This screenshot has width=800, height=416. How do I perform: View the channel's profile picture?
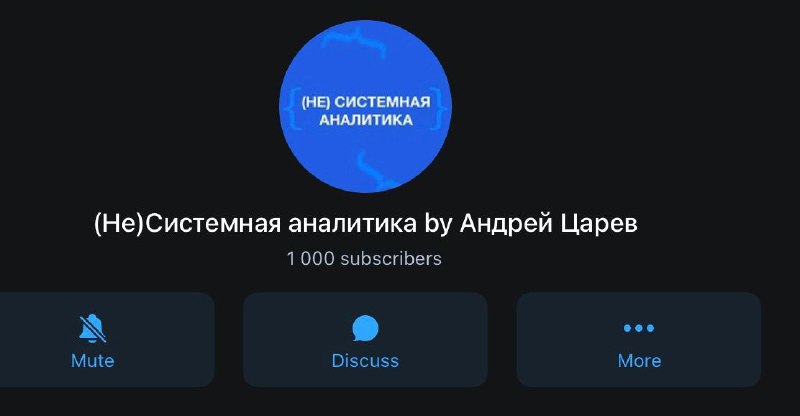tap(365, 108)
